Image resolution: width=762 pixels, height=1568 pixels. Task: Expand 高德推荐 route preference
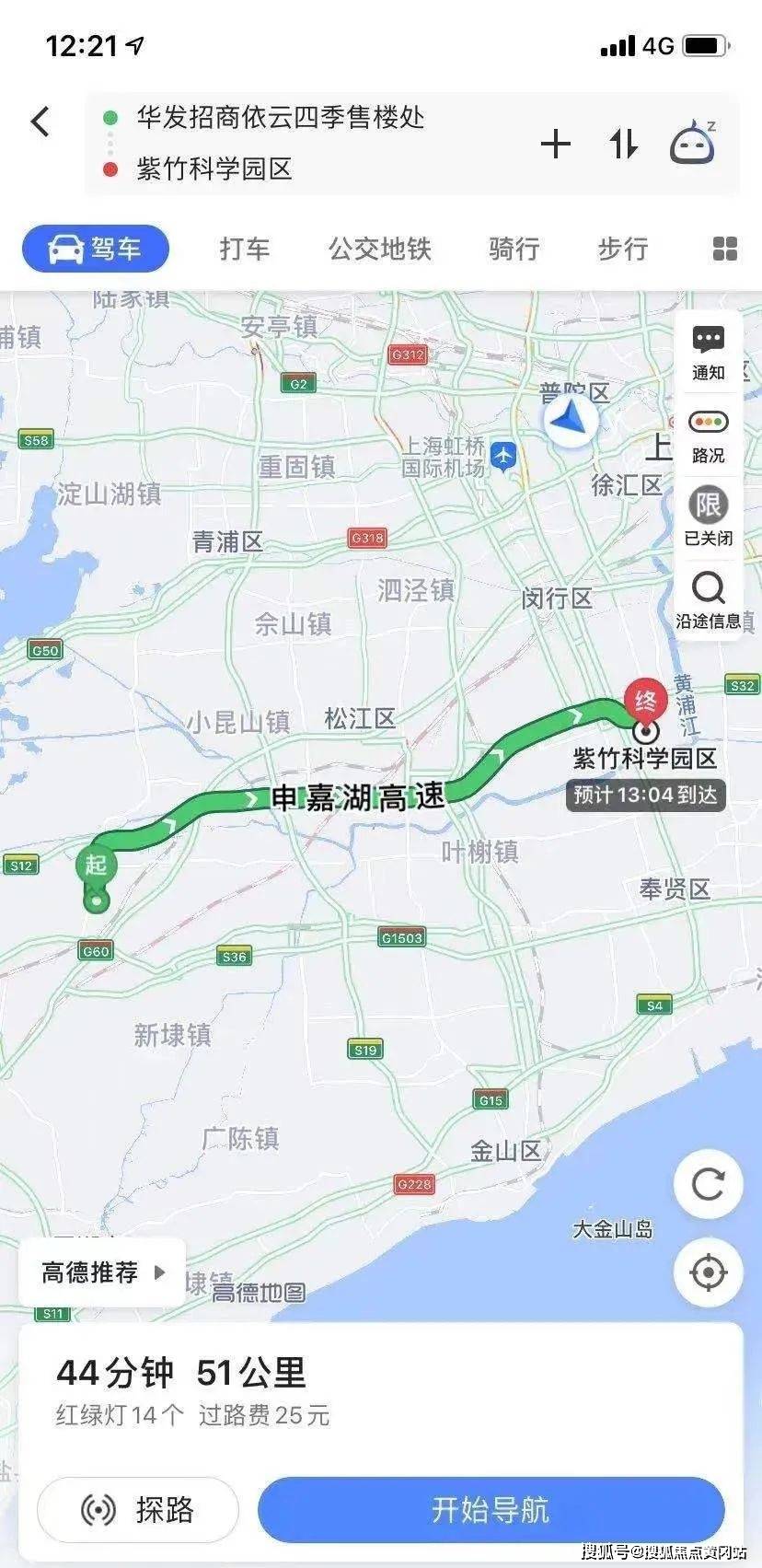[102, 1272]
